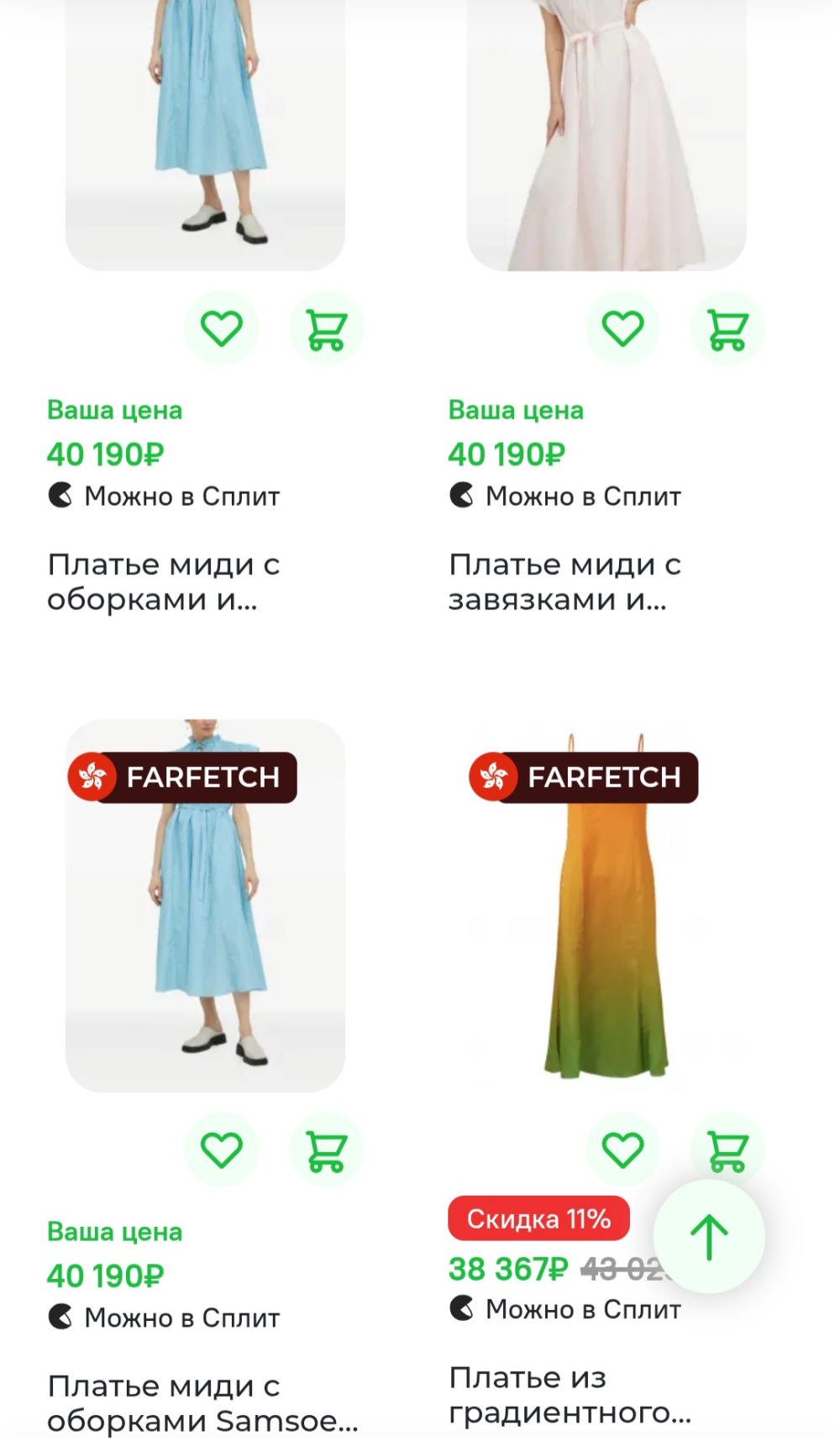Jump back to top with the arrow button

pos(709,1237)
